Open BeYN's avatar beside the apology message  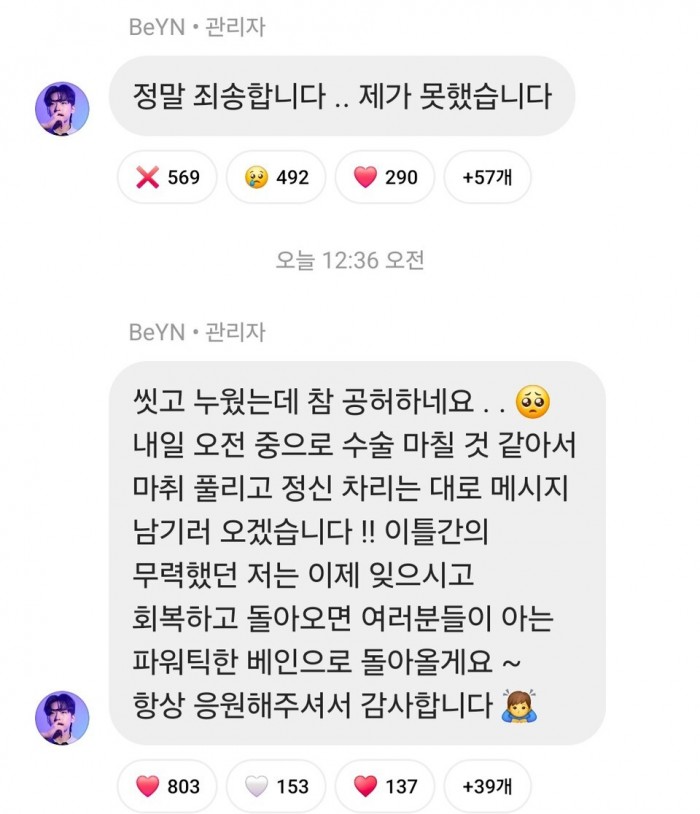click(63, 107)
